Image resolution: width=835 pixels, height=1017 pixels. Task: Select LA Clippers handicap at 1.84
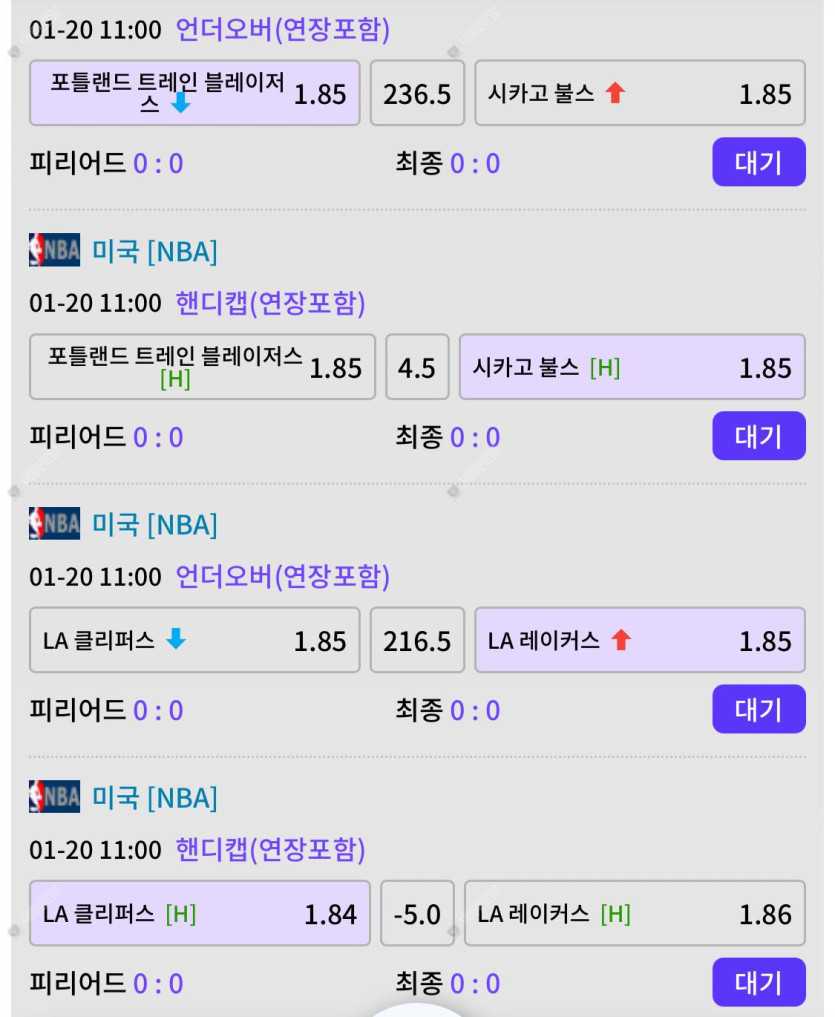click(199, 913)
